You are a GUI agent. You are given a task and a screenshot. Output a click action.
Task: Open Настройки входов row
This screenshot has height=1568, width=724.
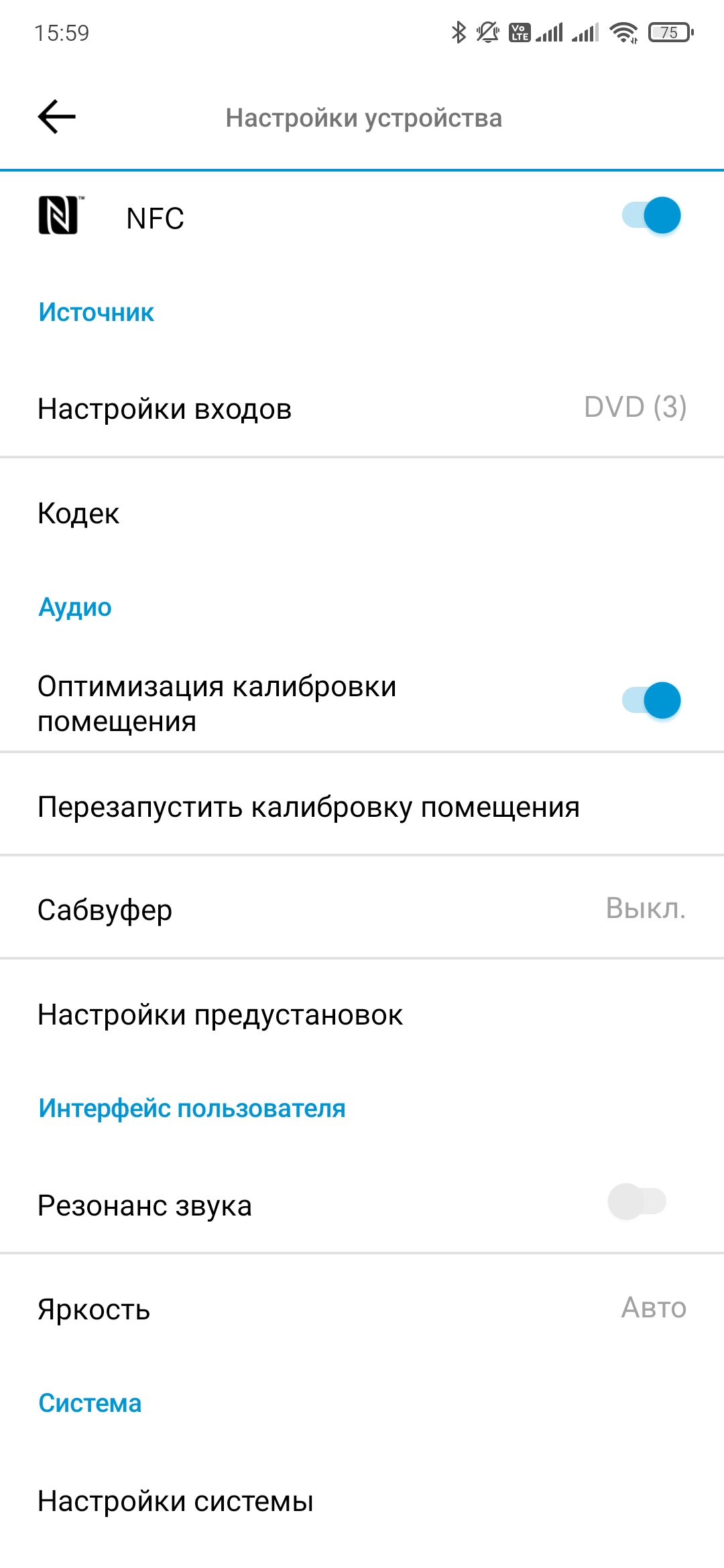[362, 408]
